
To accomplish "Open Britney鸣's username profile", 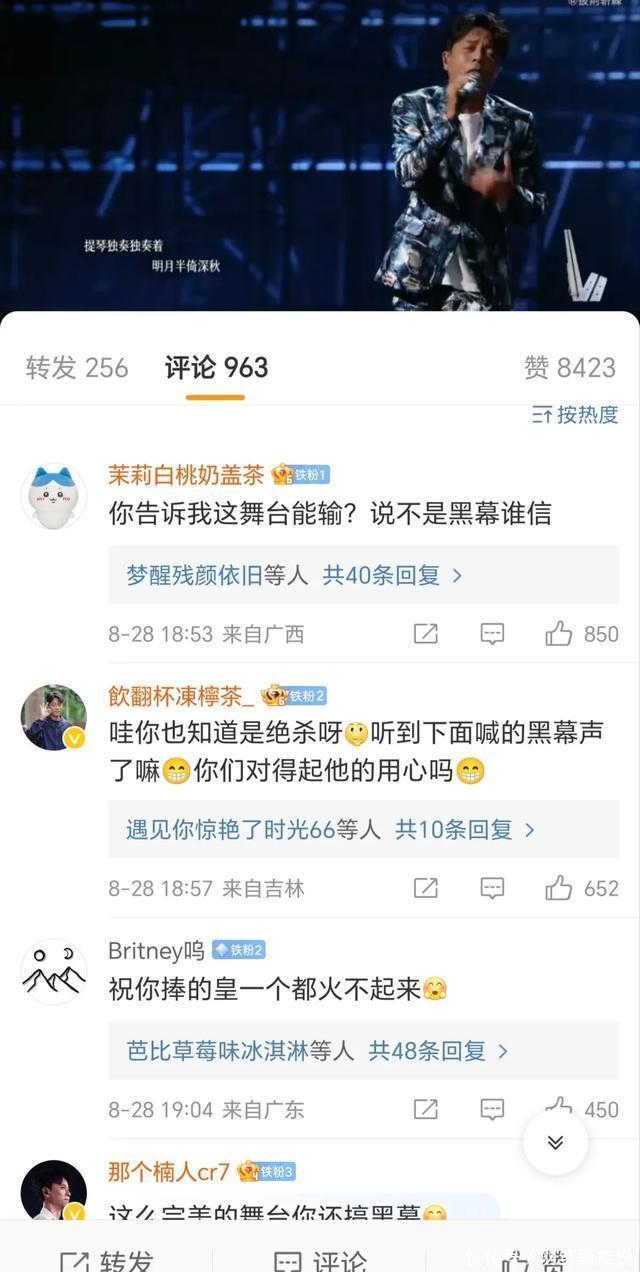I will 156,950.
